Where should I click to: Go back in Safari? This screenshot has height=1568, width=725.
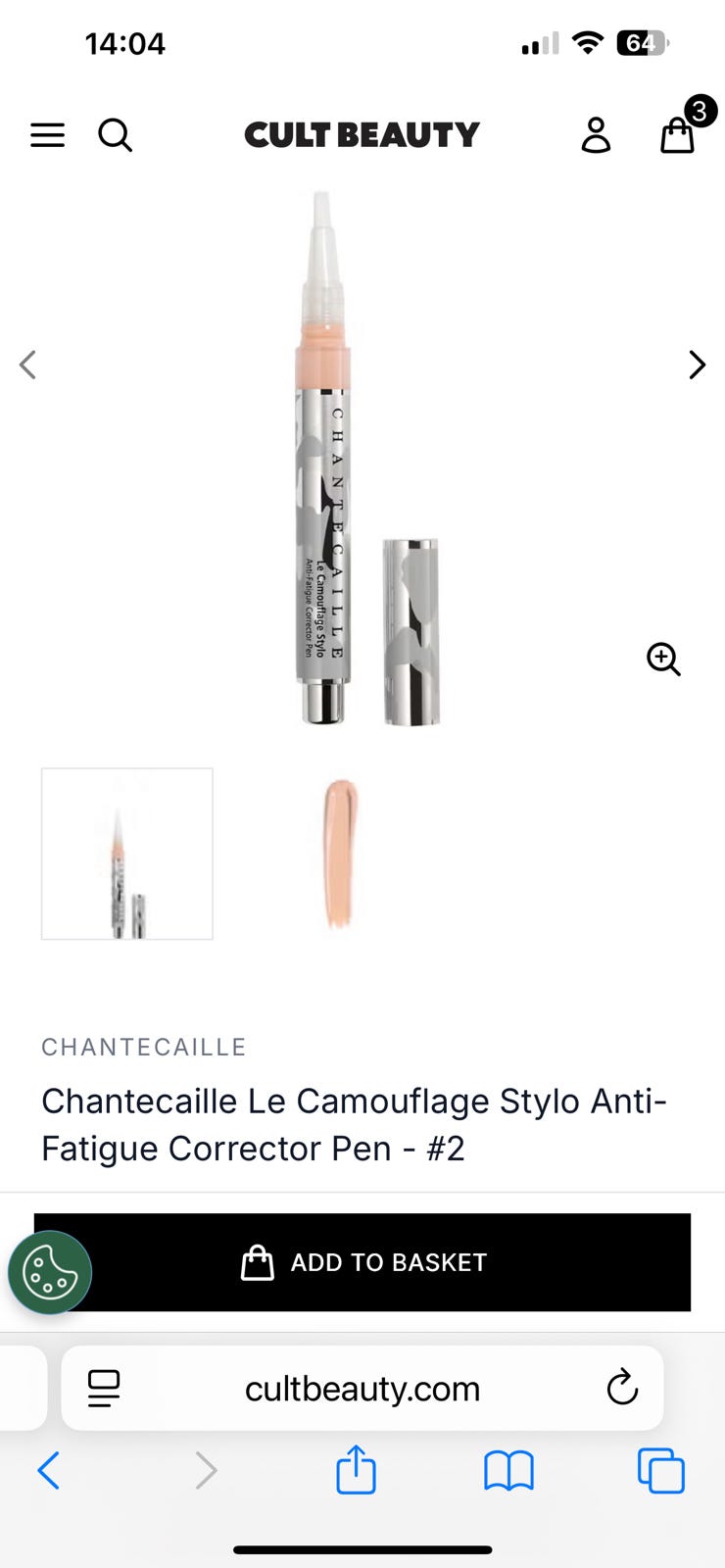[49, 1470]
